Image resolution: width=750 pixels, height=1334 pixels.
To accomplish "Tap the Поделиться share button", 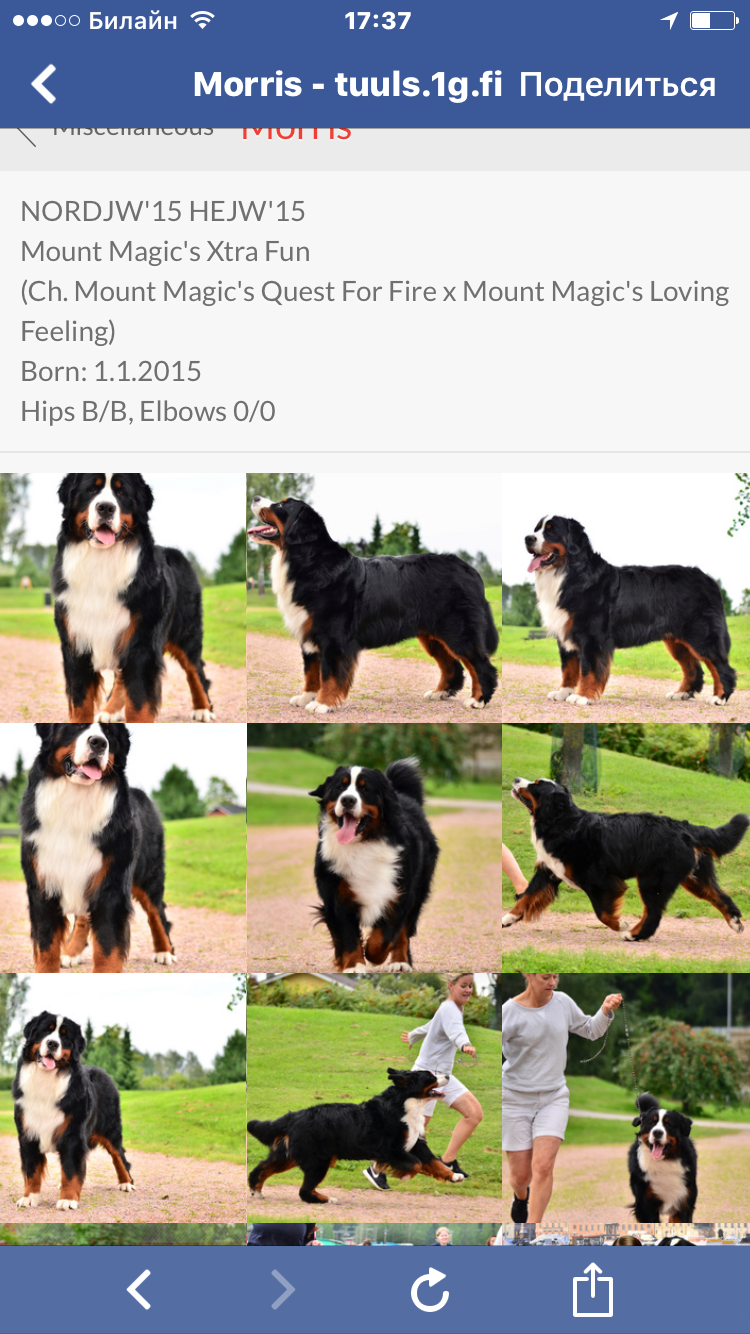I will (617, 85).
